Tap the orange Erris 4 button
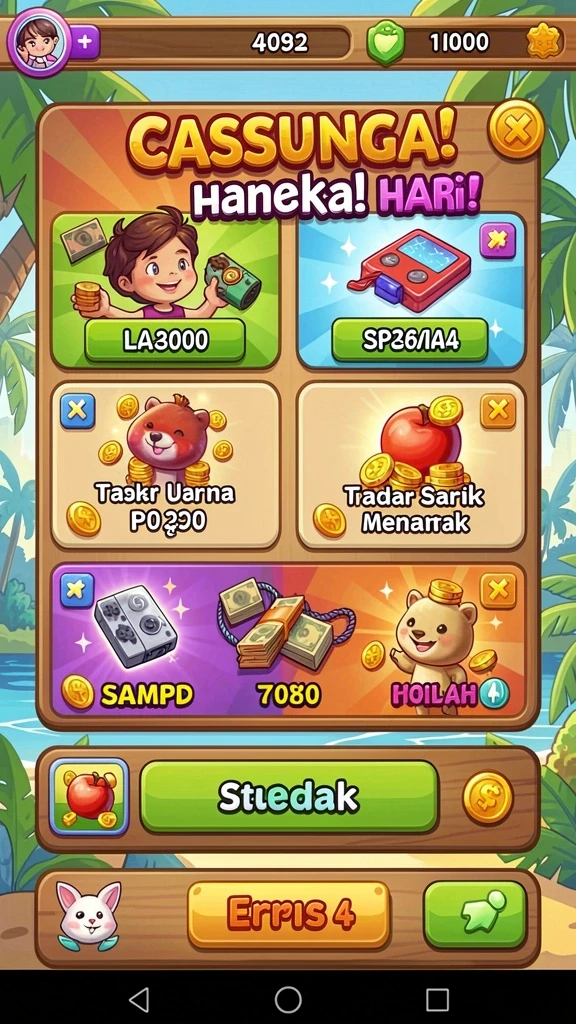Screen dimensions: 576x1024 pos(289,914)
